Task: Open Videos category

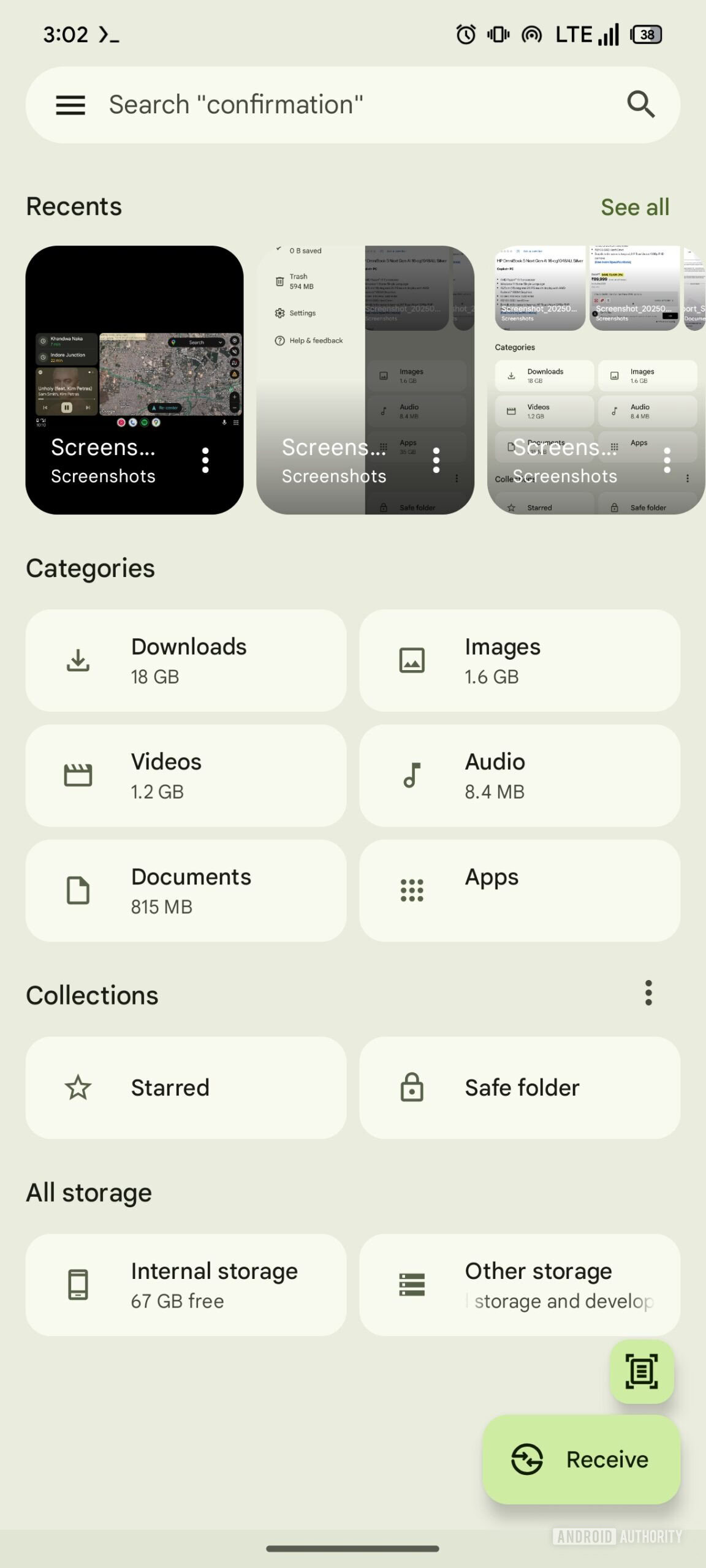Action: [x=186, y=775]
